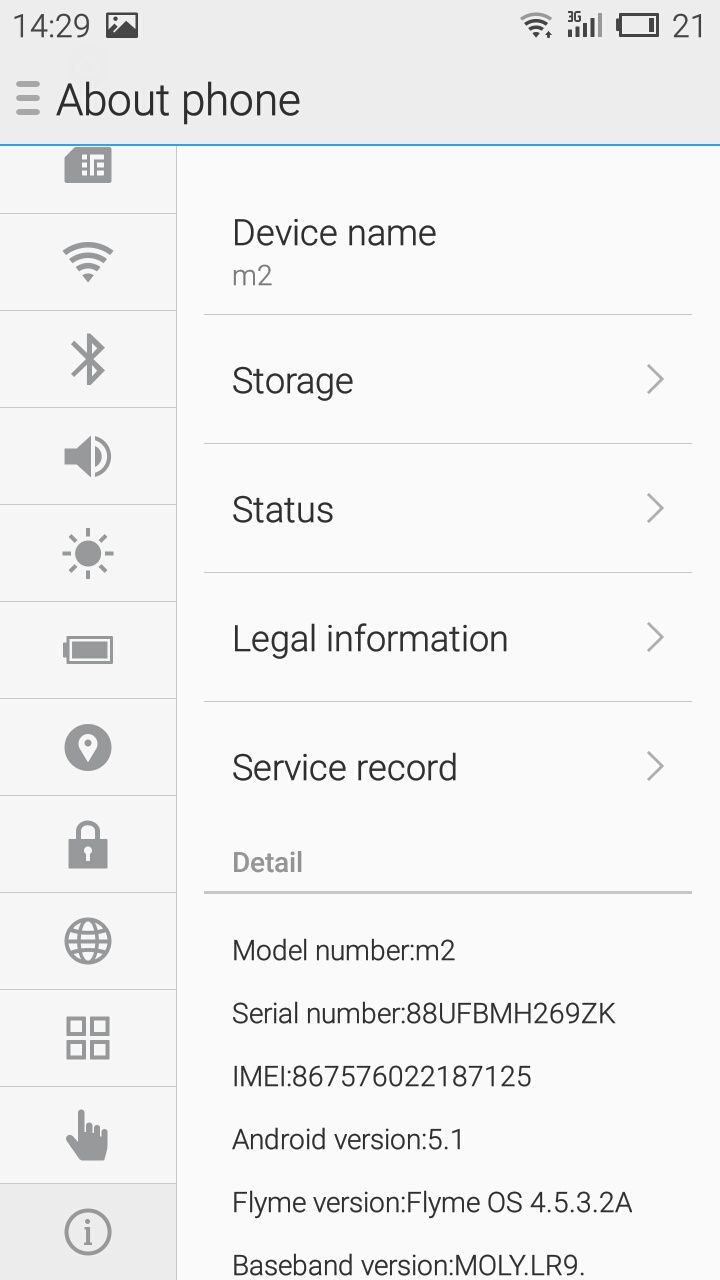Open the Status page
720x1280 pixels.
447,509
